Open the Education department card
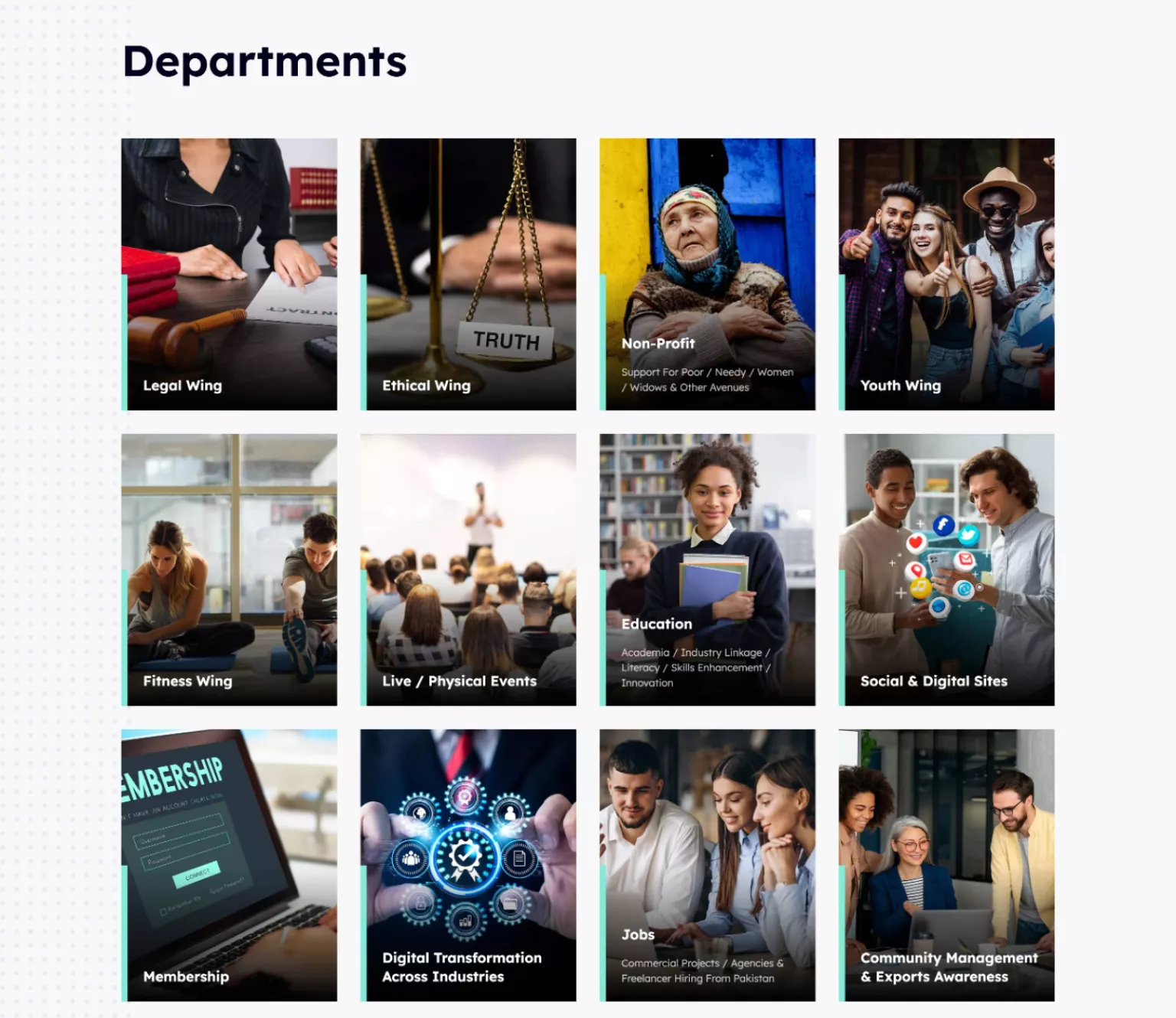Screen dimensions: 1176x1018 click(707, 569)
